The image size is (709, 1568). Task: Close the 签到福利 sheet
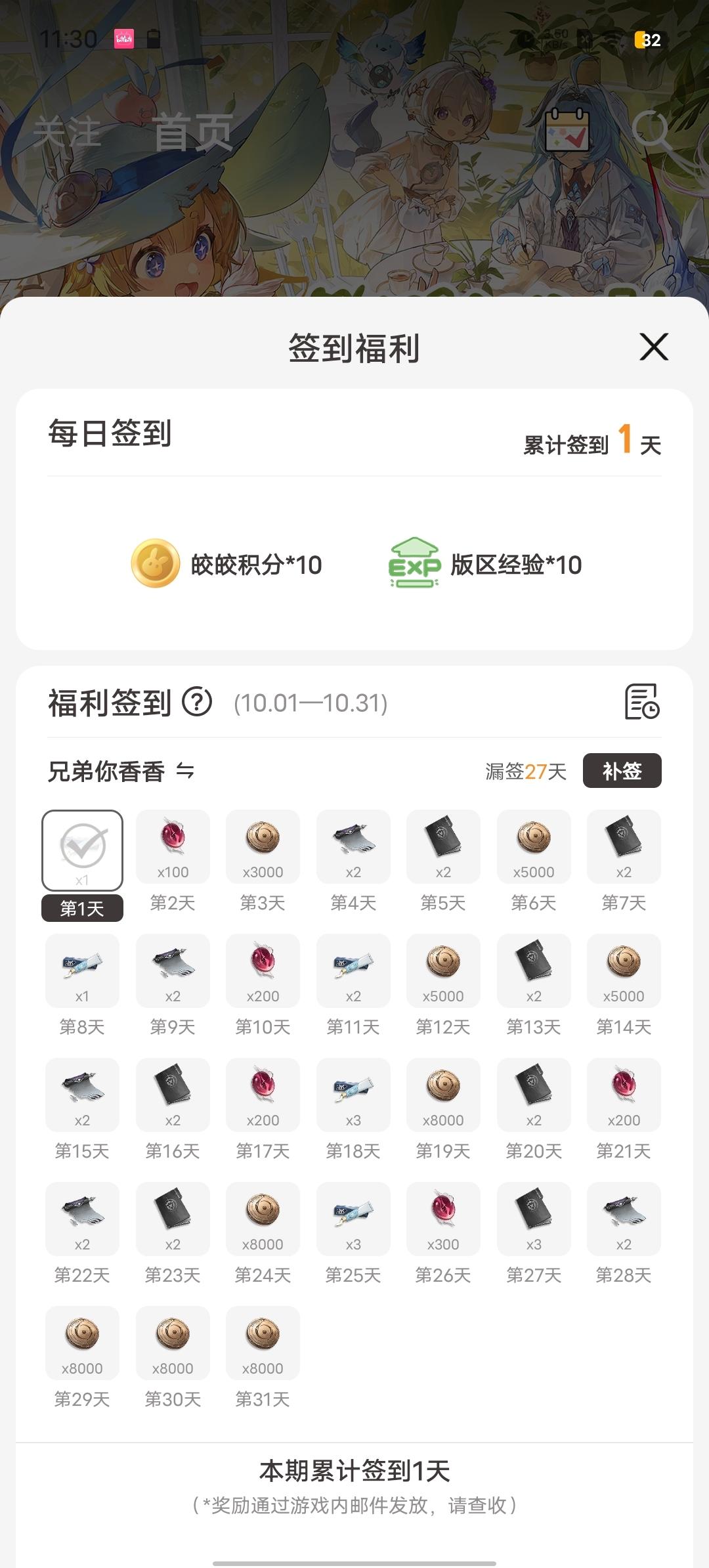tap(654, 347)
